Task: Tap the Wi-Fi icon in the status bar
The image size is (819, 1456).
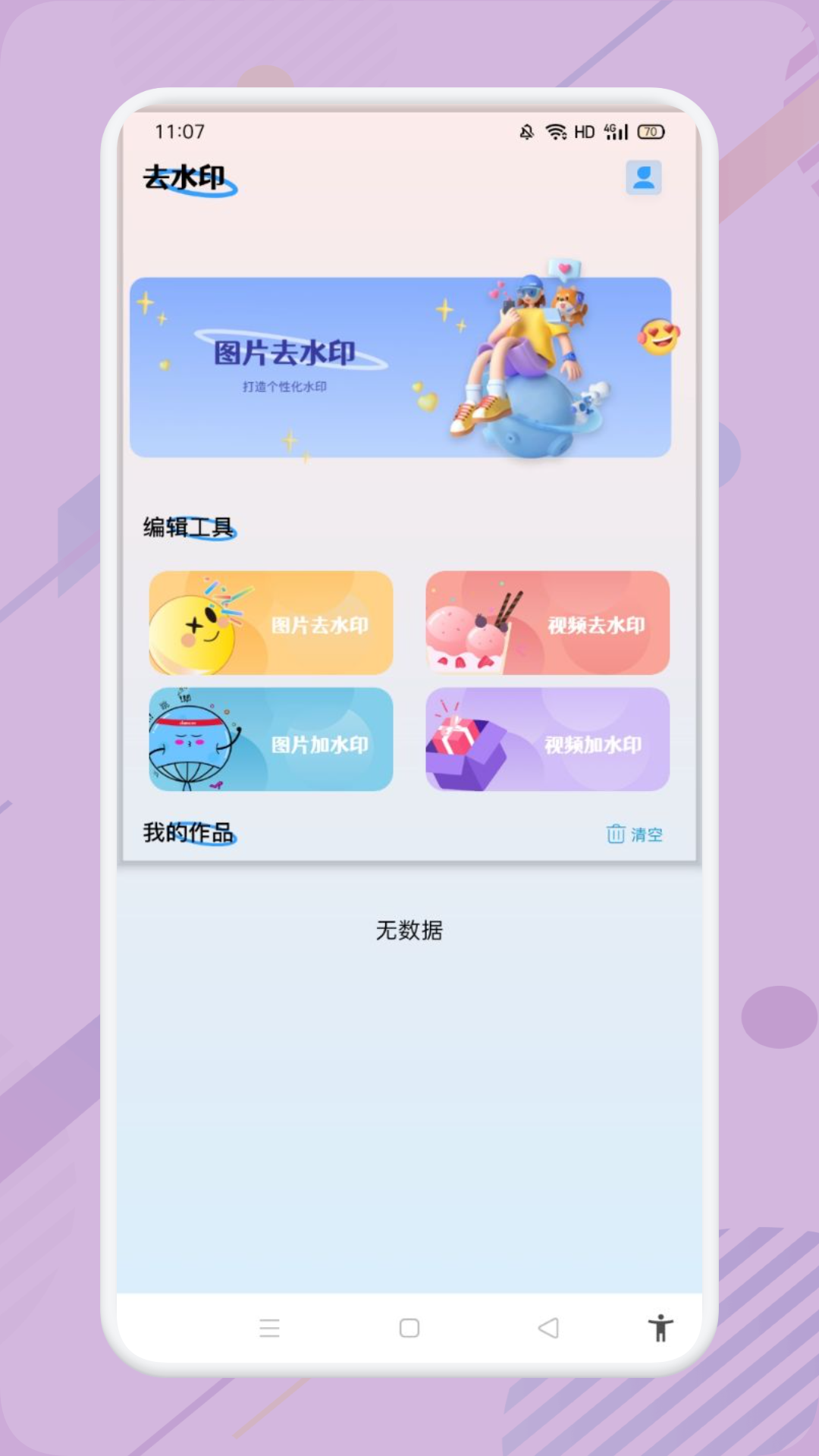Action: [557, 131]
